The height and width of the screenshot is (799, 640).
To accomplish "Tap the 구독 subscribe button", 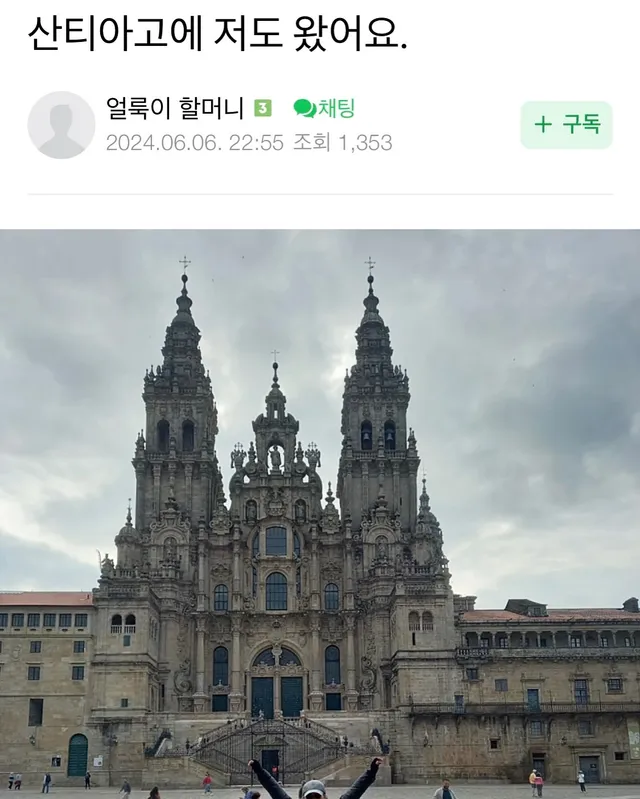I will point(566,125).
